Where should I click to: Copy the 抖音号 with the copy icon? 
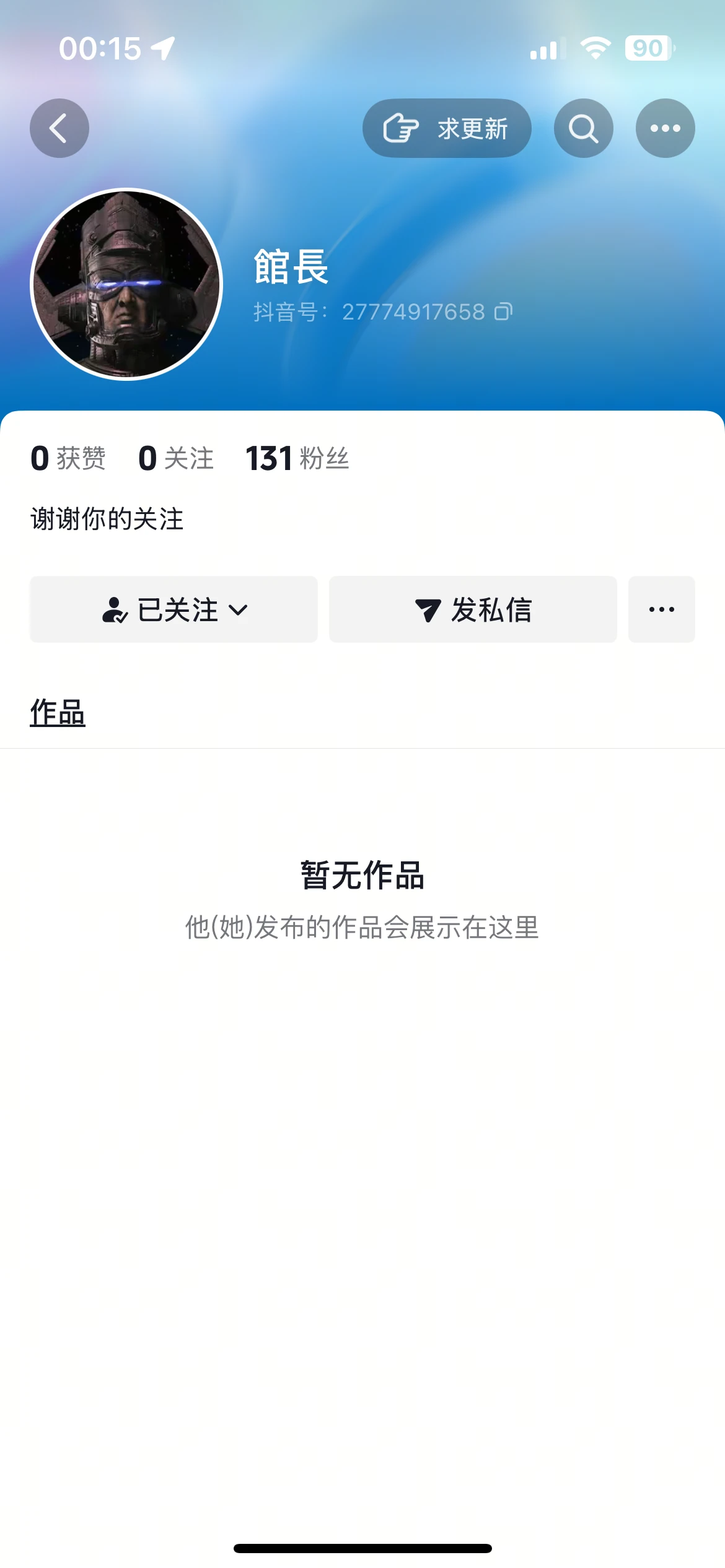coord(503,311)
